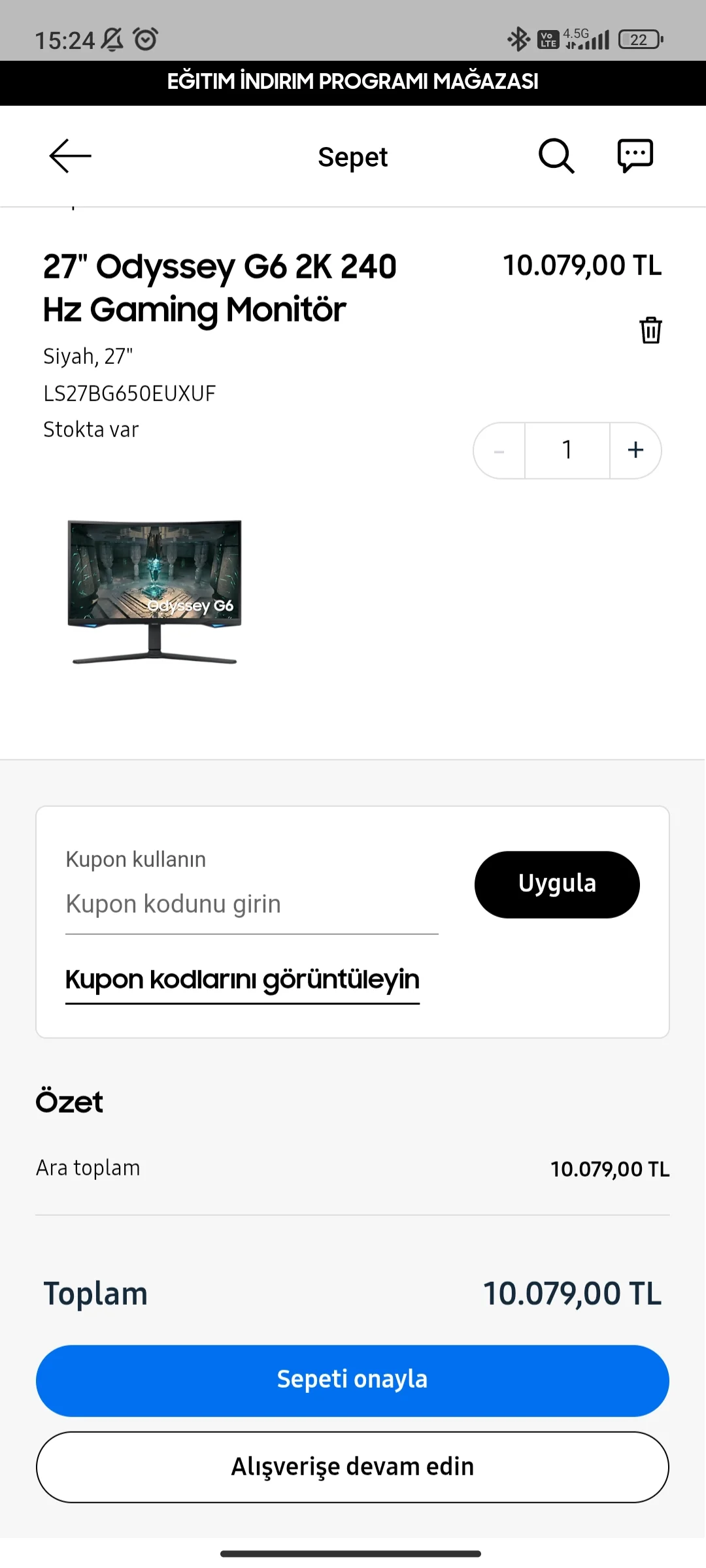Edit the quantity value field

(567, 450)
